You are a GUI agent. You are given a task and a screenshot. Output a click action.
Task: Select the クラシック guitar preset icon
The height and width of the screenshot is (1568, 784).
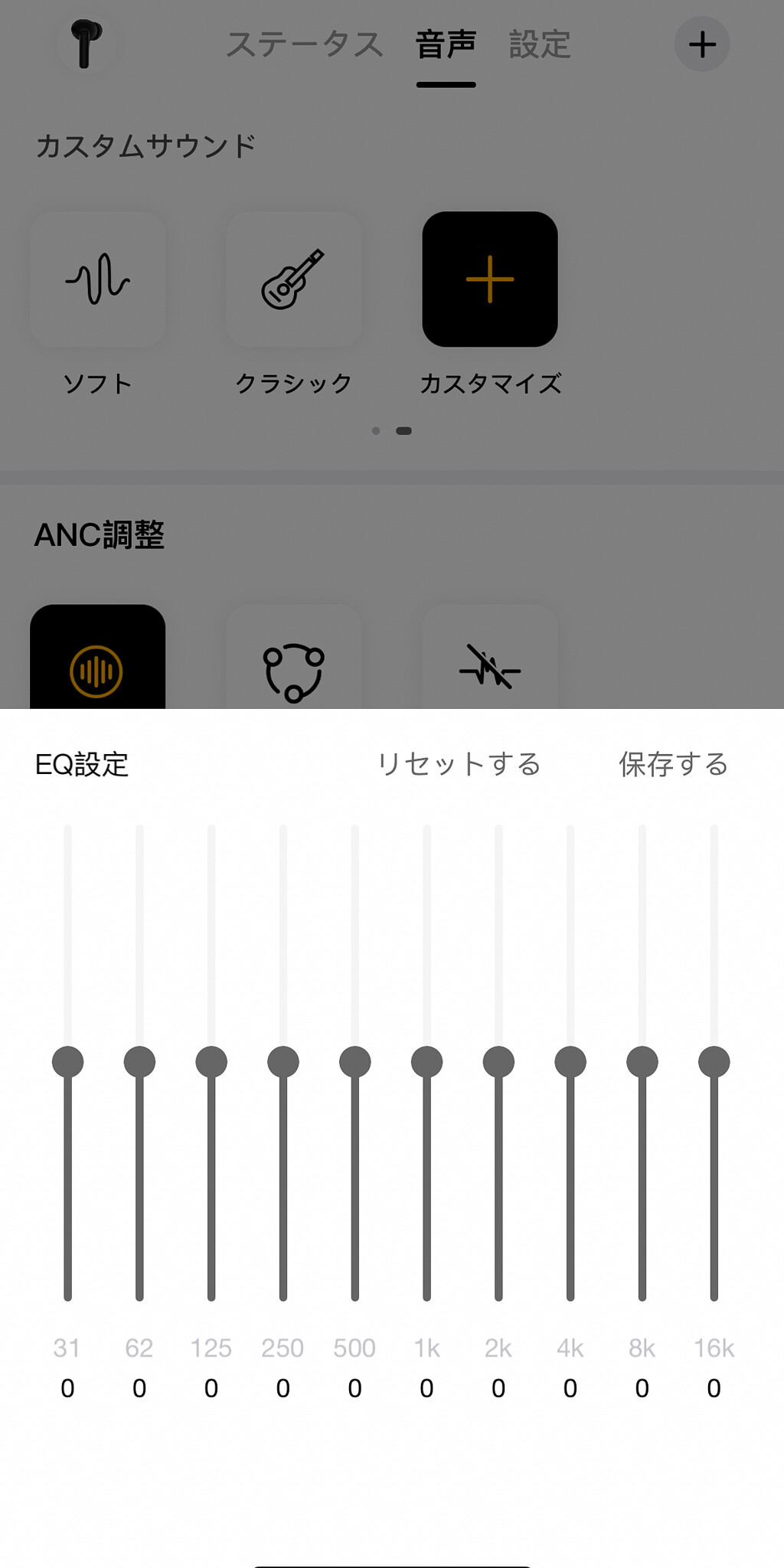click(x=295, y=279)
